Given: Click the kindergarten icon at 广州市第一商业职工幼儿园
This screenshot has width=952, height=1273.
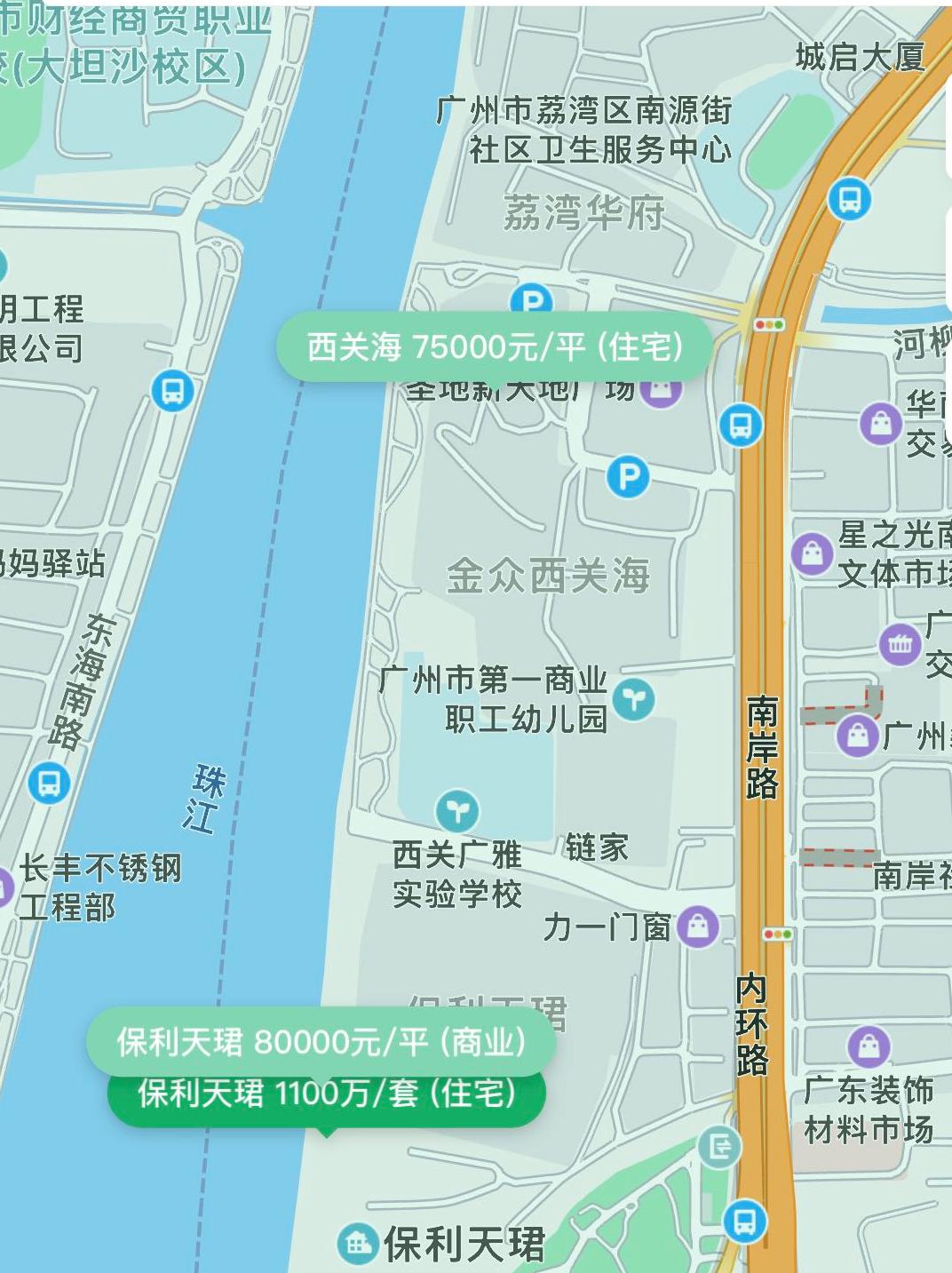Looking at the screenshot, I should 634,697.
